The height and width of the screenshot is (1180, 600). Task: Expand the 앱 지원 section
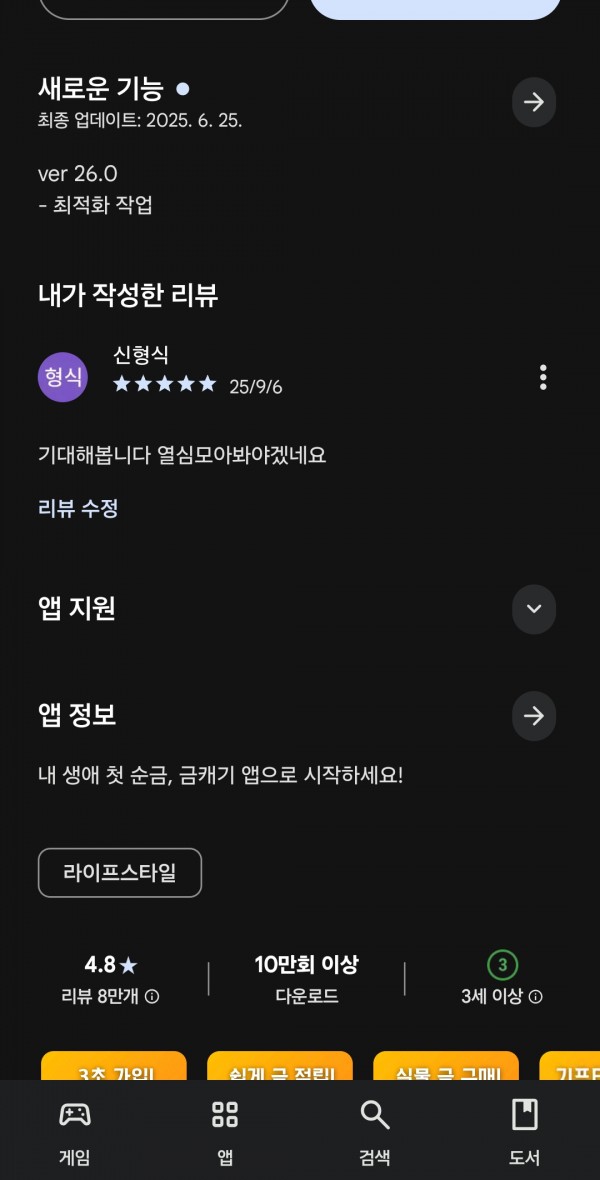coord(534,609)
